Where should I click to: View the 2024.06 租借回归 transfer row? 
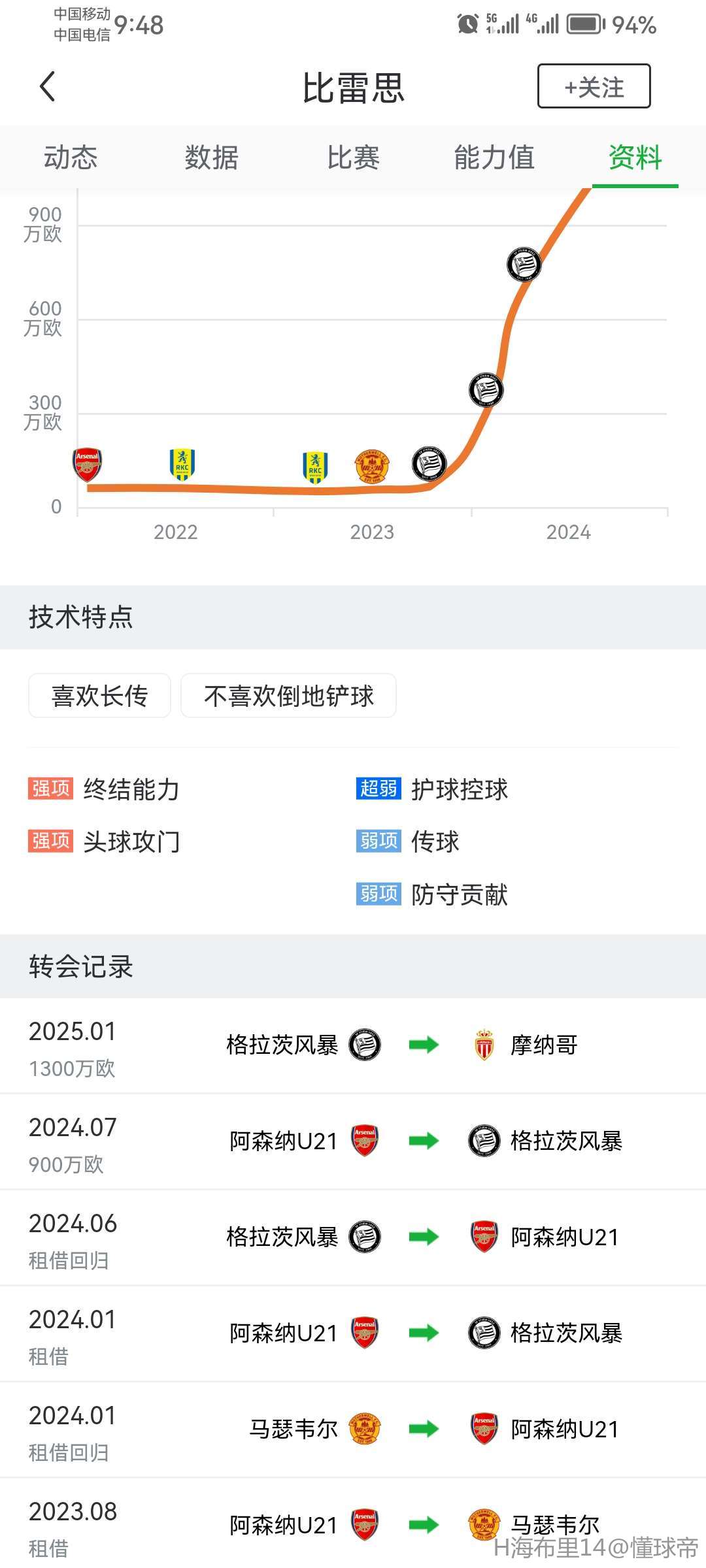point(353,1237)
